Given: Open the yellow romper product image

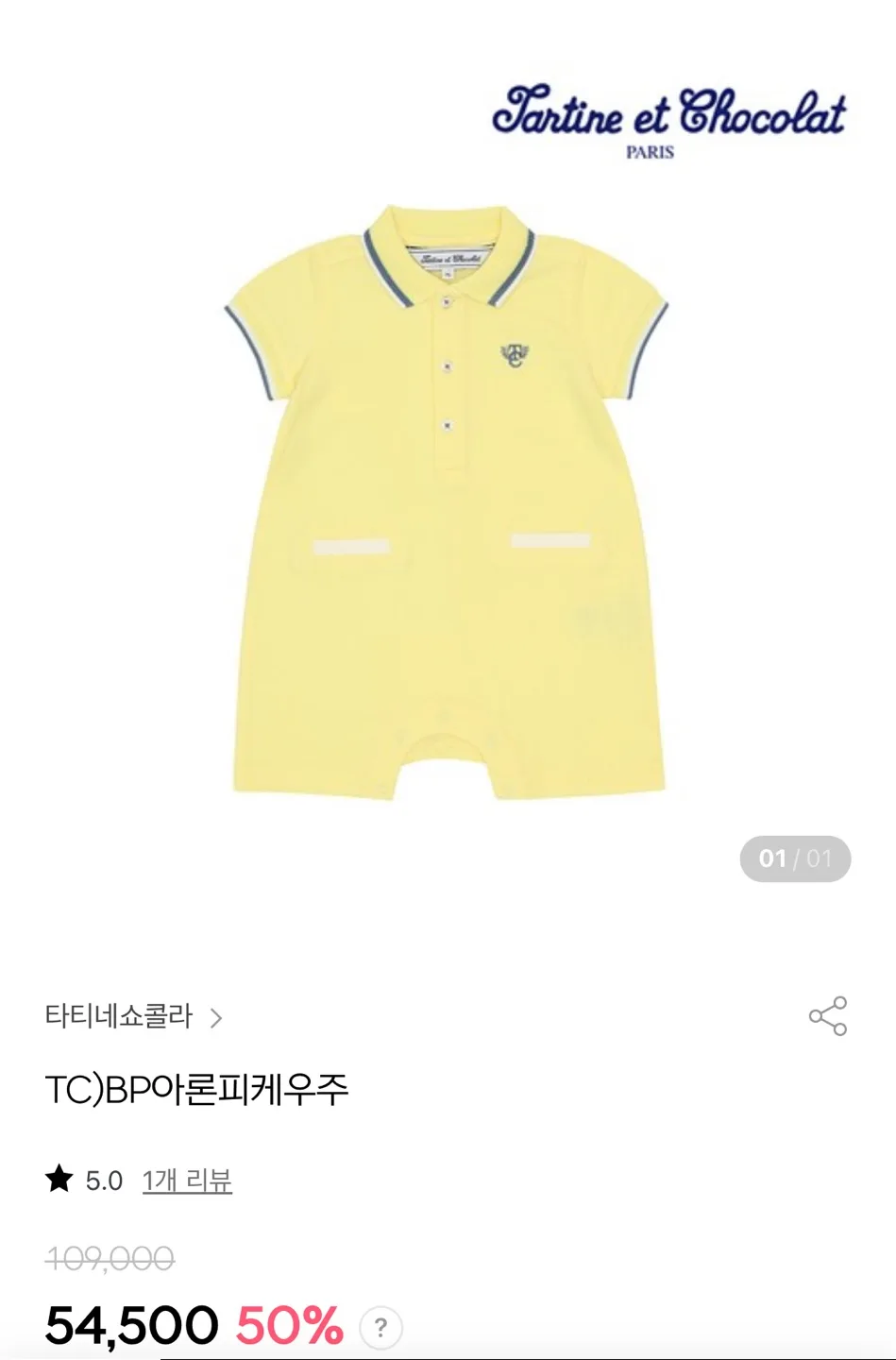Looking at the screenshot, I should [x=448, y=502].
